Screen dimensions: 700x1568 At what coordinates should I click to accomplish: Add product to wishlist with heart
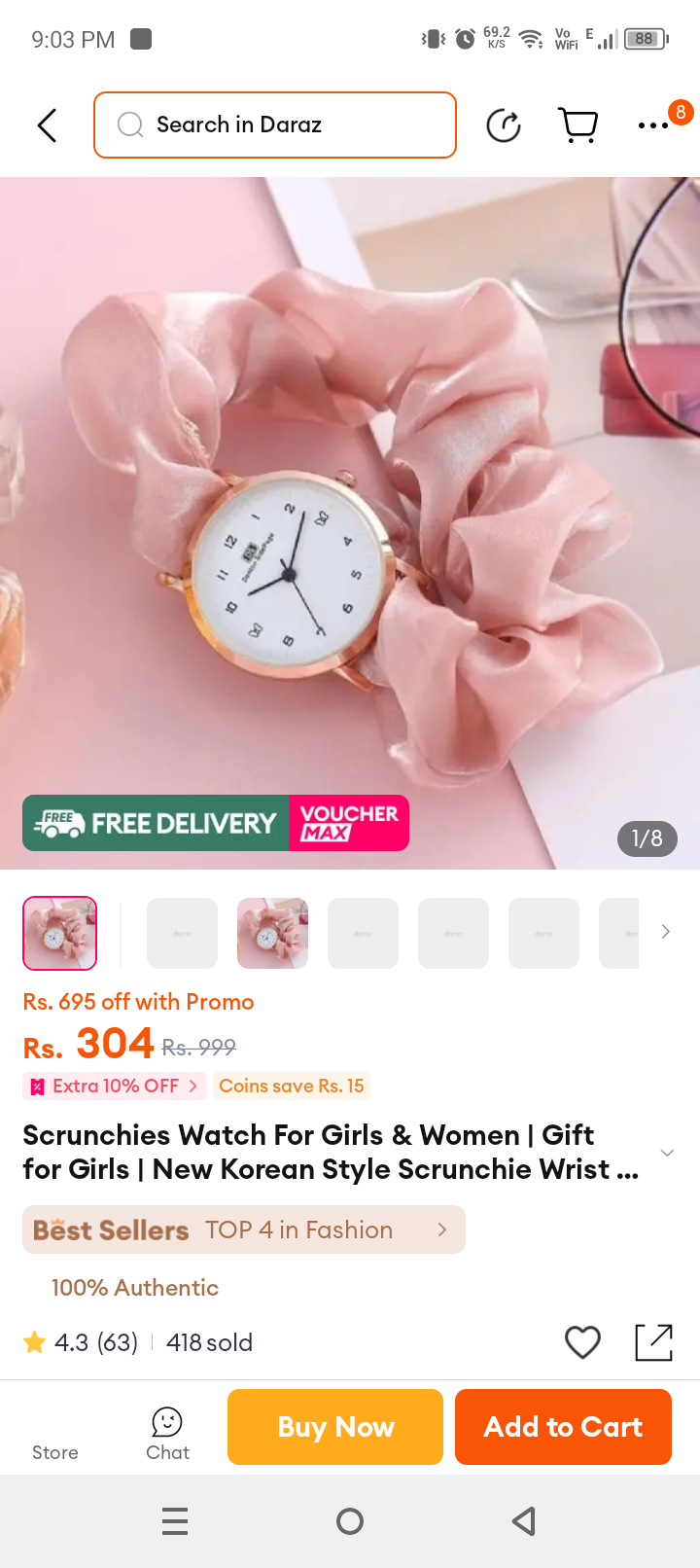point(582,1342)
